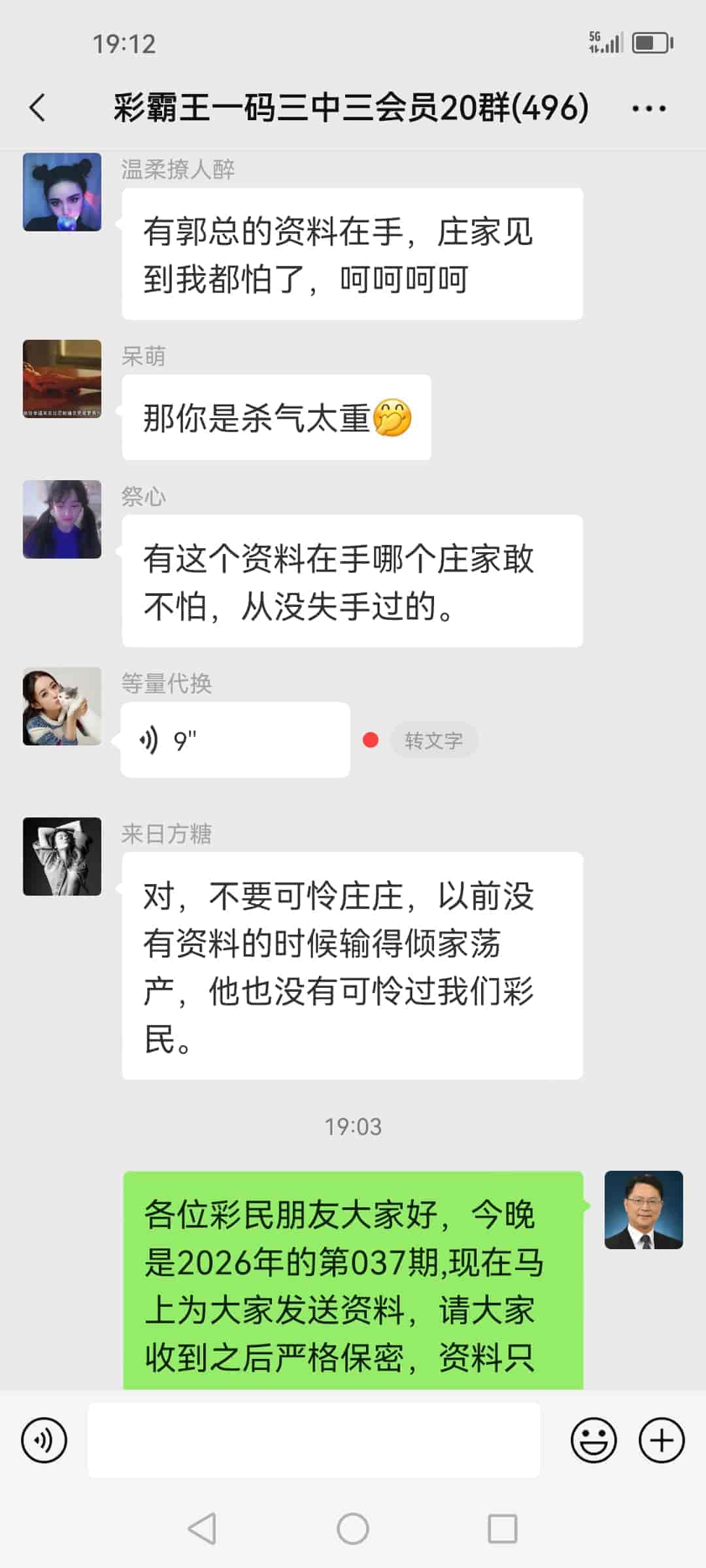
Task: Open 来日方糖's profile avatar
Action: click(61, 857)
